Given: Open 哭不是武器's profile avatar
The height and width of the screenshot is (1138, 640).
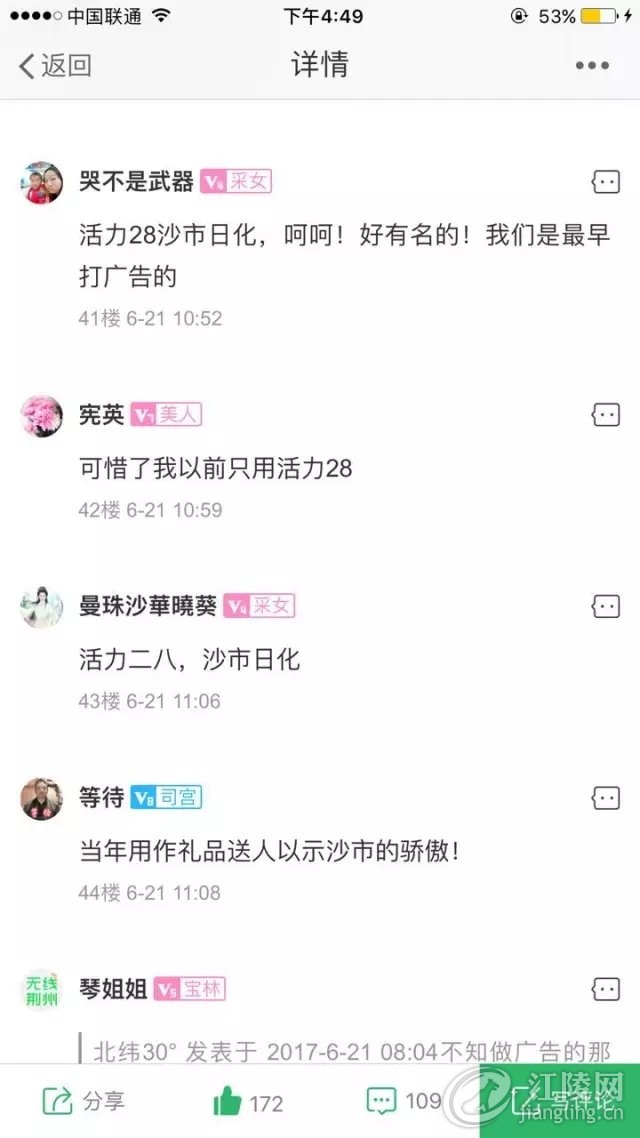Looking at the screenshot, I should click(42, 182).
